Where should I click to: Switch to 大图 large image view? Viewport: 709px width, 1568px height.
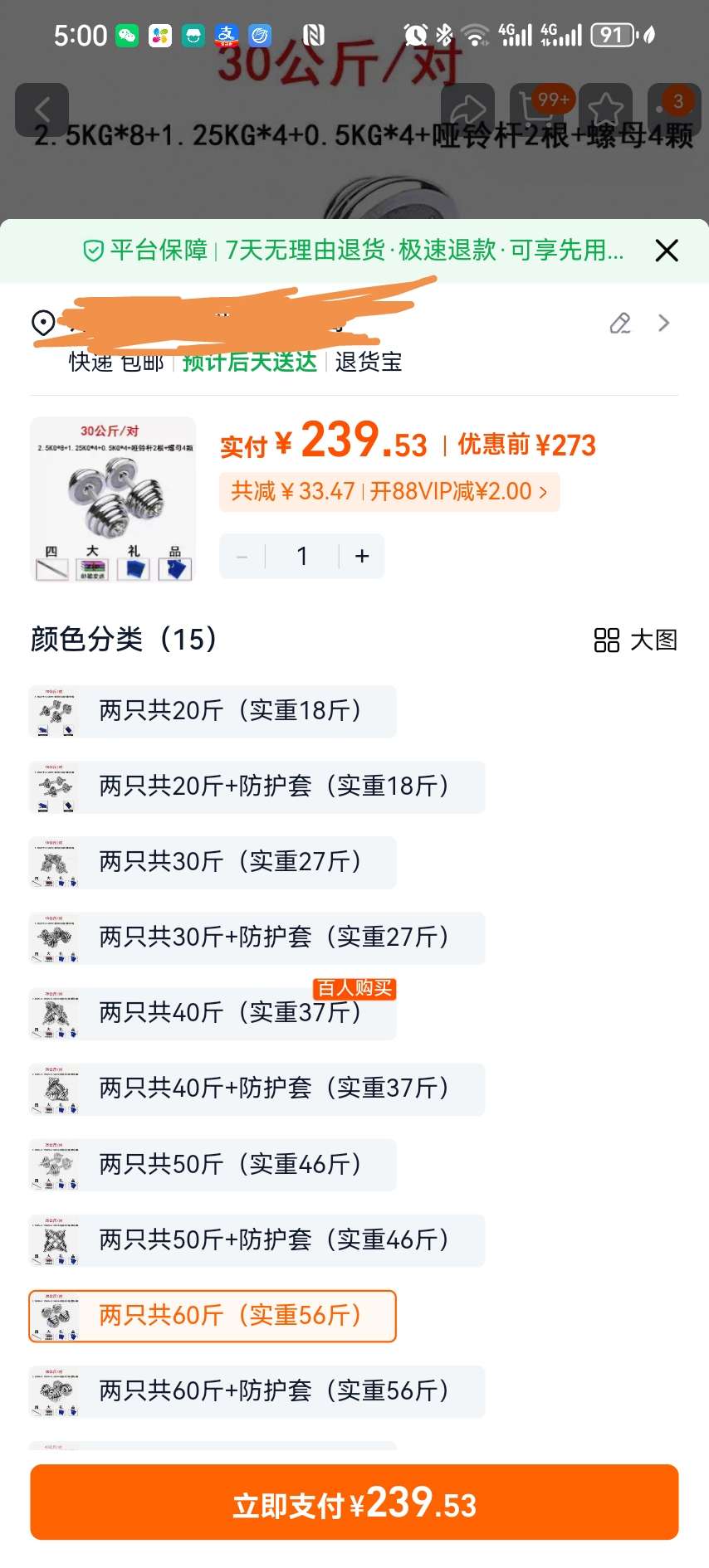click(636, 640)
